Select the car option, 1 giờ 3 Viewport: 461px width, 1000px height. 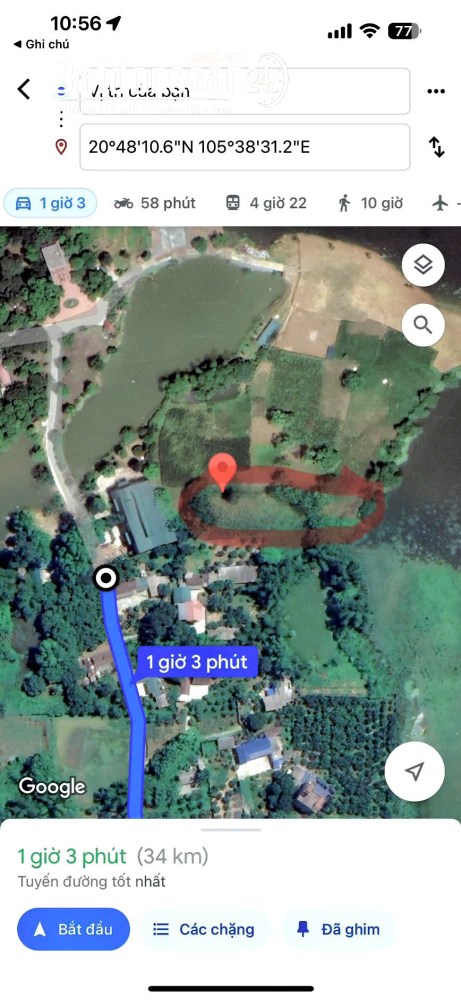pos(50,203)
